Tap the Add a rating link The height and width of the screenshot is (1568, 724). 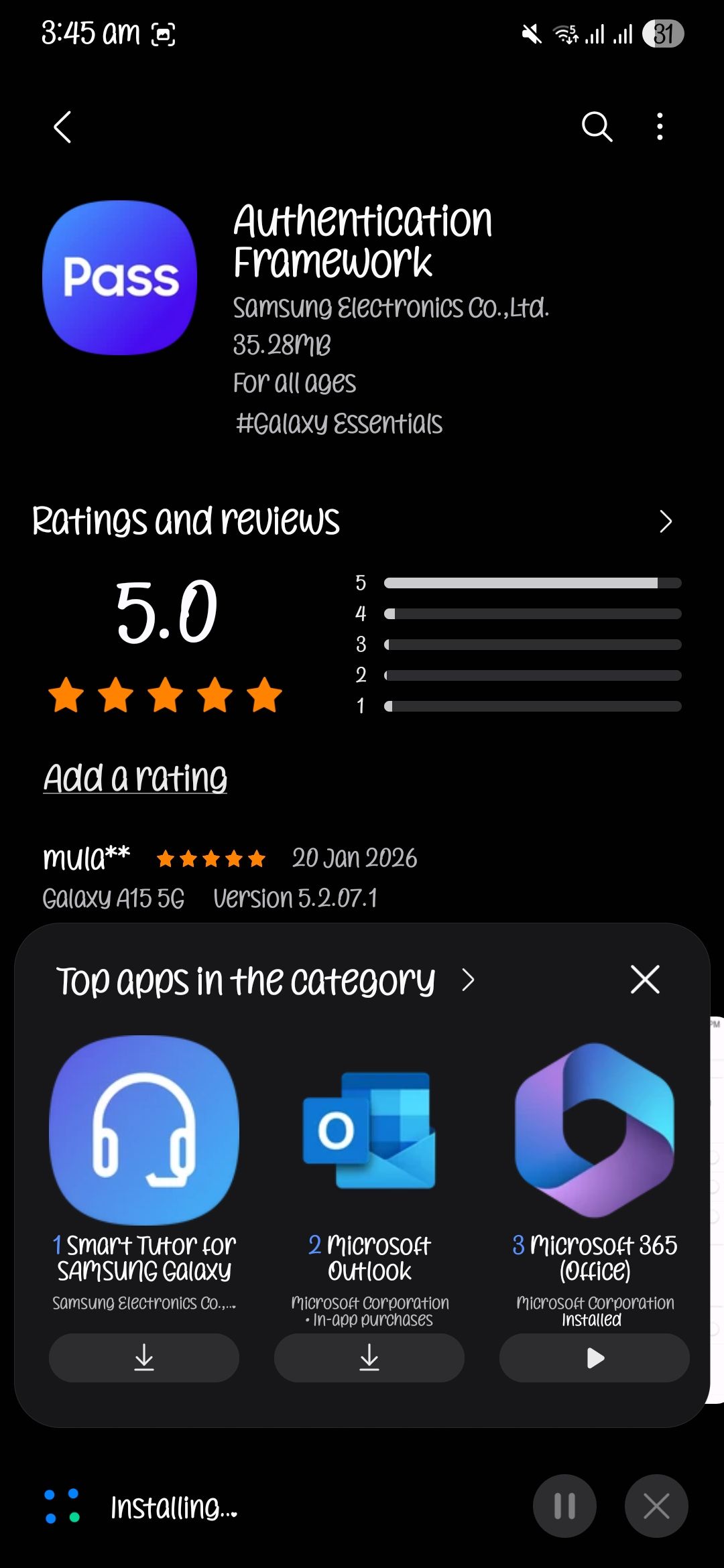point(135,778)
